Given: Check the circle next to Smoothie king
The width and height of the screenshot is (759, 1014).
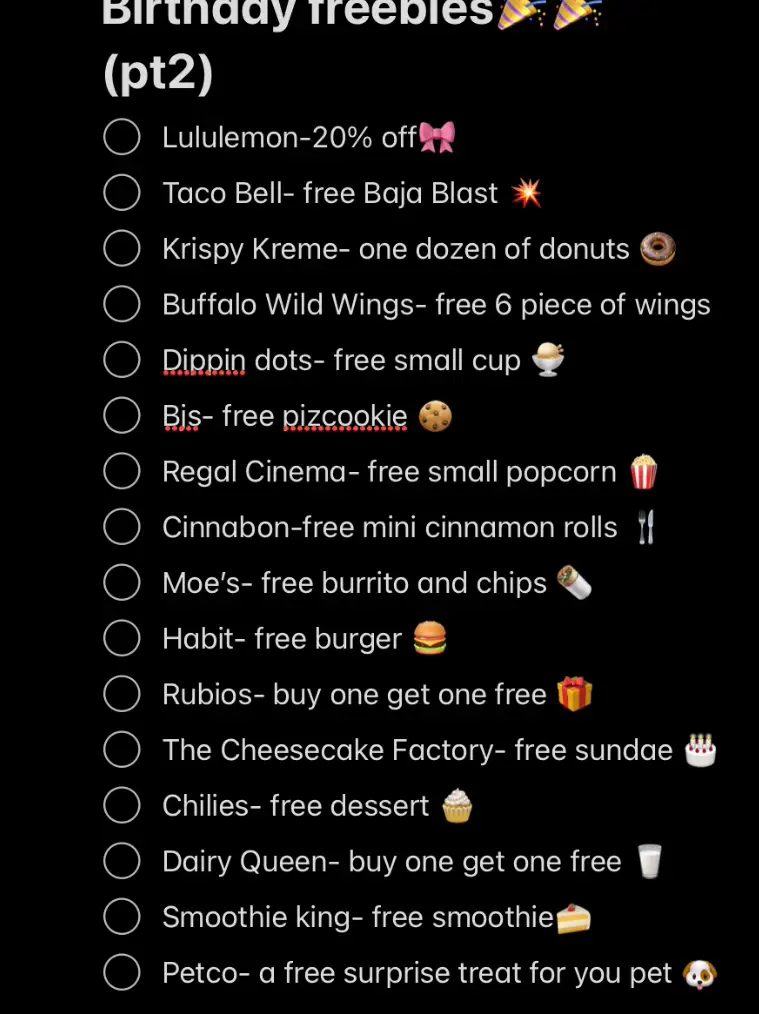Looking at the screenshot, I should pyautogui.click(x=121, y=916).
